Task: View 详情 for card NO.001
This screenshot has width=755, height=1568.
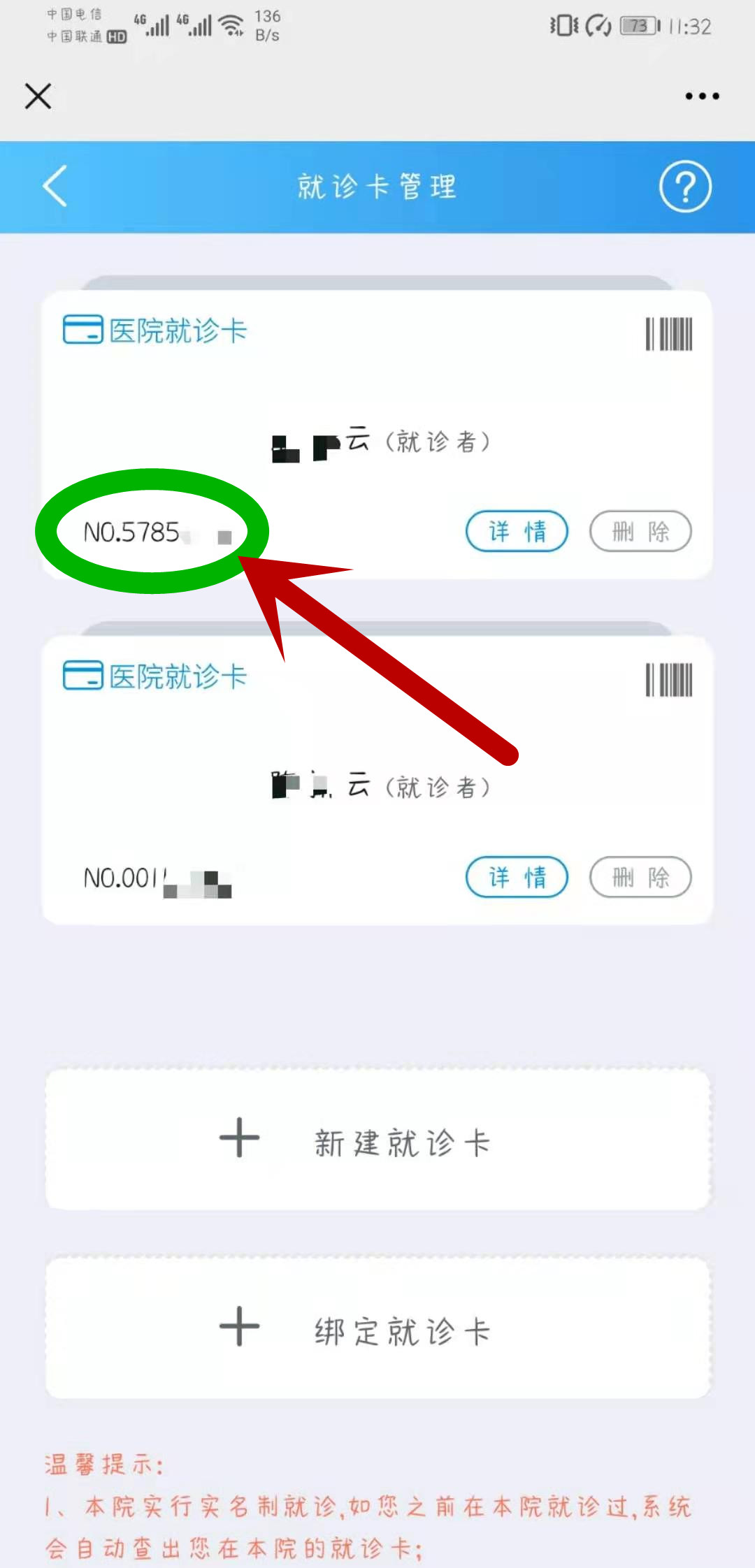Action: pos(517,877)
